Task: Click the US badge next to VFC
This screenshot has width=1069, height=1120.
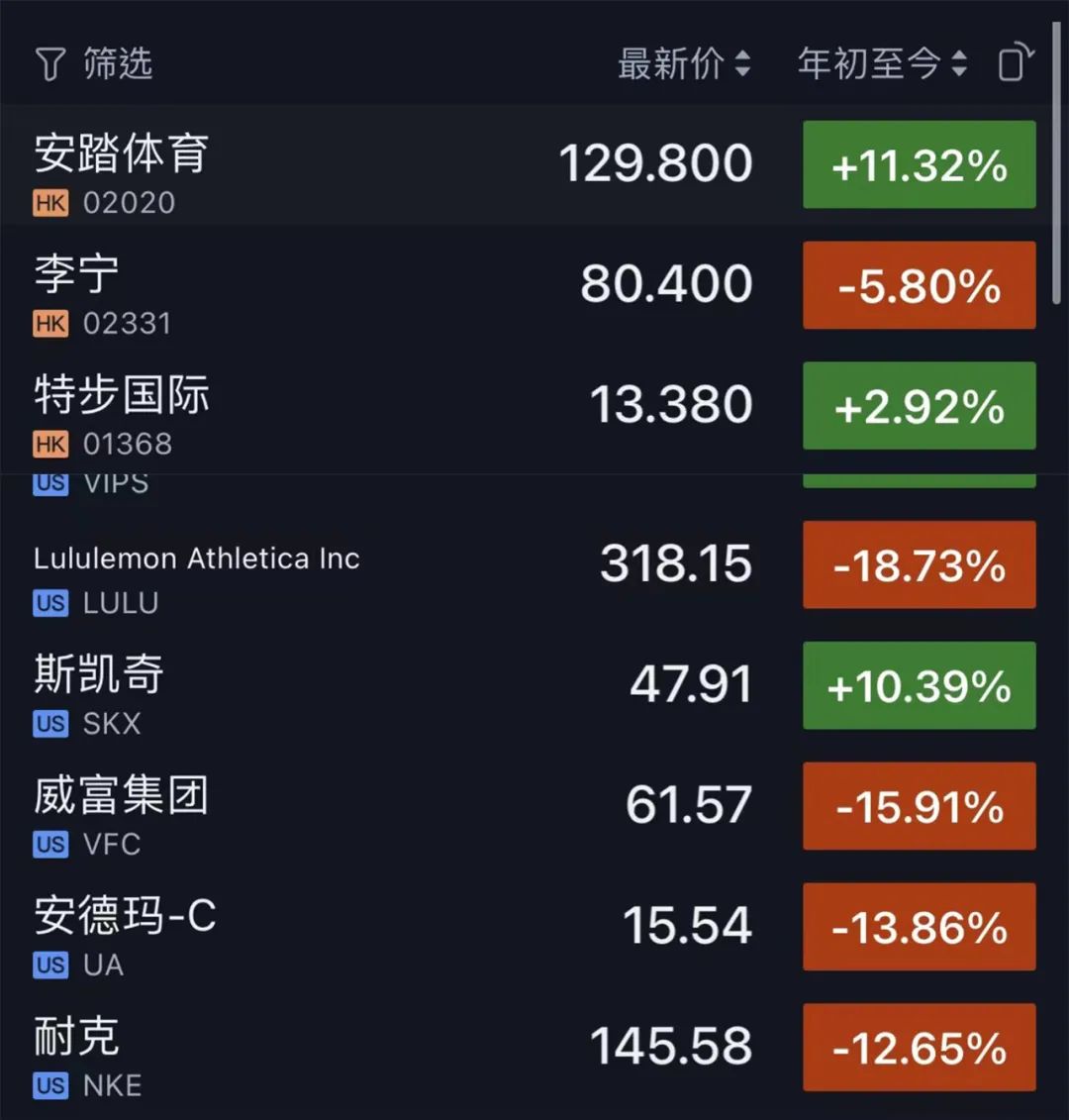Action: point(49,845)
